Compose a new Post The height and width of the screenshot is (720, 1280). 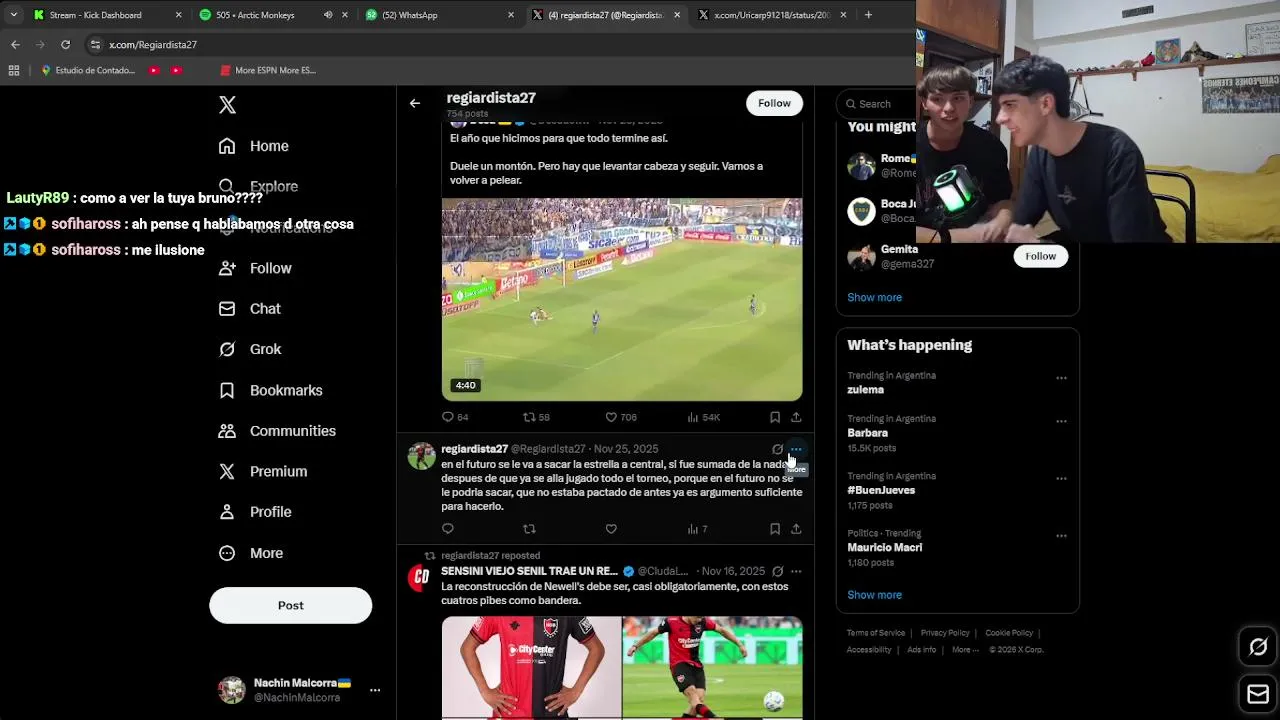click(x=290, y=605)
